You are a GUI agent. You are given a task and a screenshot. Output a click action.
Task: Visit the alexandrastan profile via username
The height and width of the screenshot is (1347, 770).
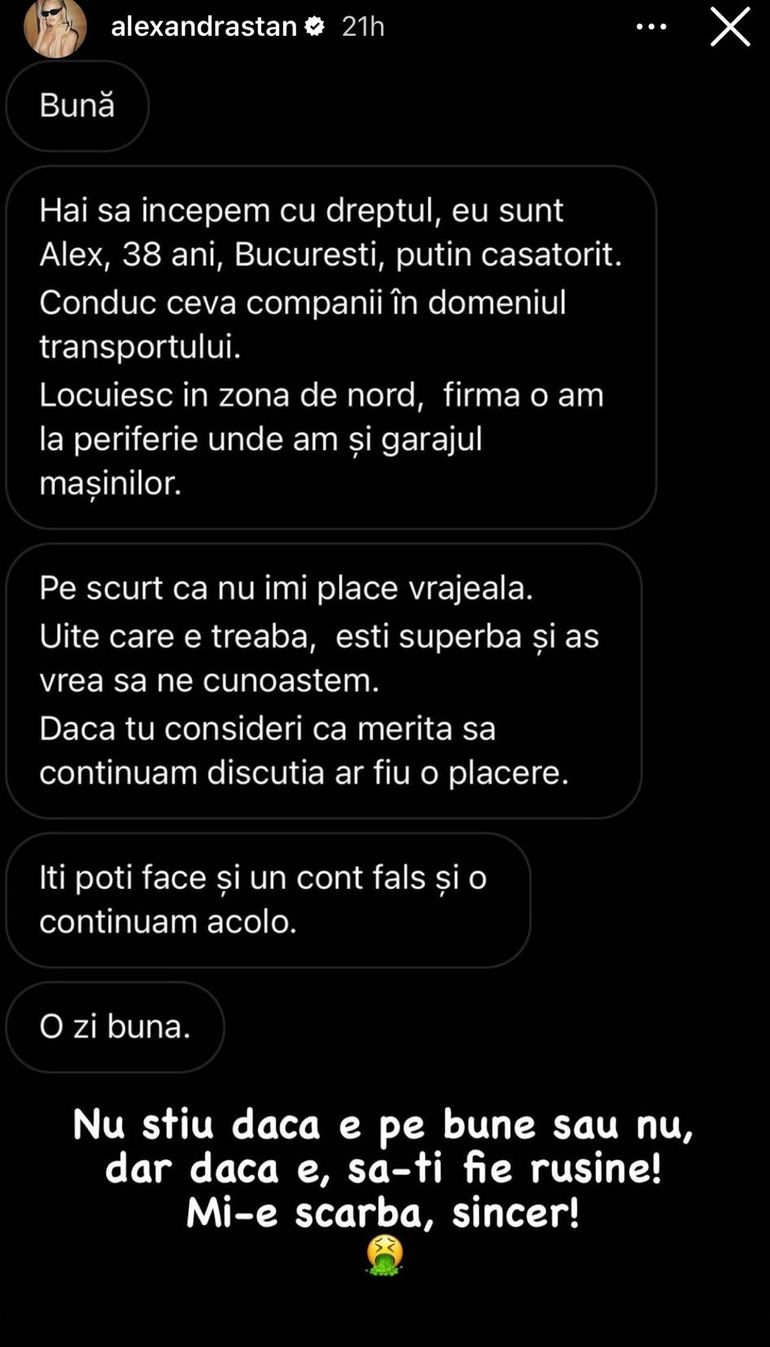pyautogui.click(x=203, y=27)
